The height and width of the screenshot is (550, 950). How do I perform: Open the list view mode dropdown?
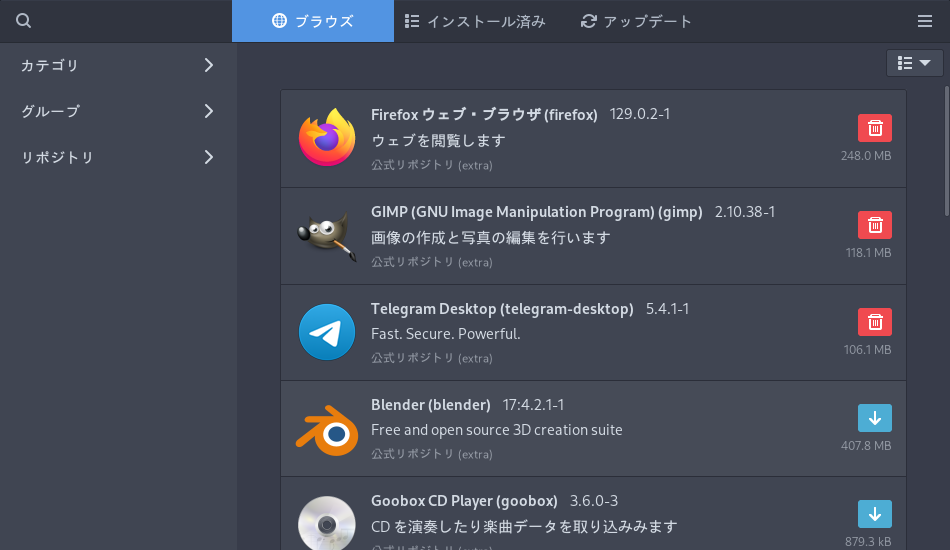[914, 63]
